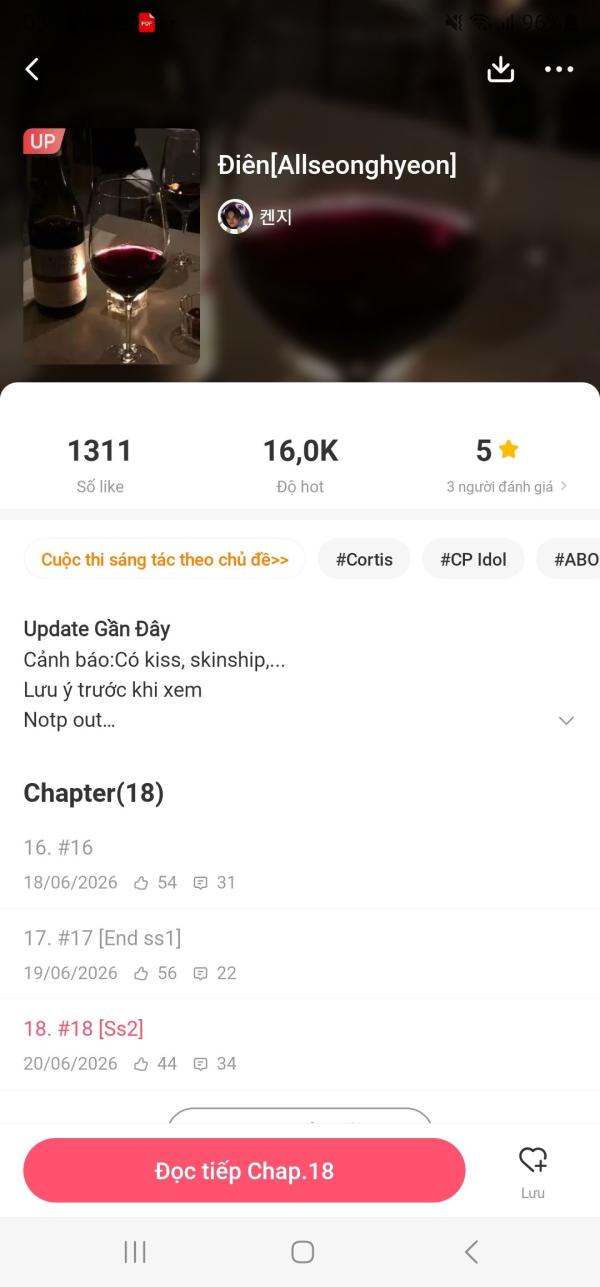The height and width of the screenshot is (1287, 600).
Task: Download this story
Action: click(x=500, y=69)
